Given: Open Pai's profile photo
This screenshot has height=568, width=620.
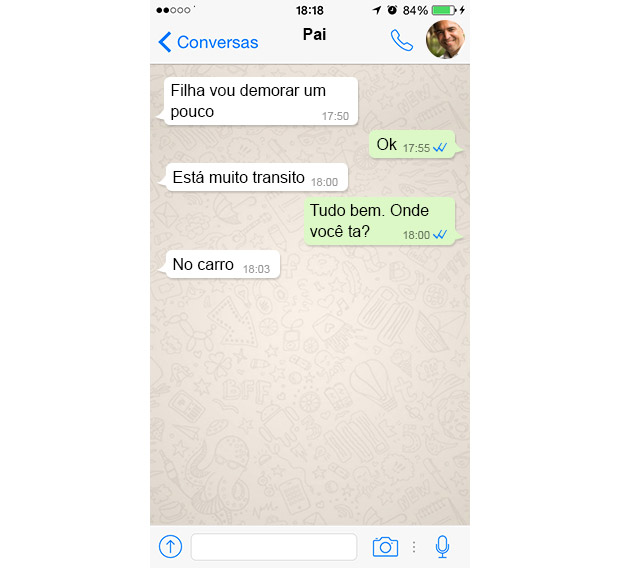Looking at the screenshot, I should coord(445,40).
